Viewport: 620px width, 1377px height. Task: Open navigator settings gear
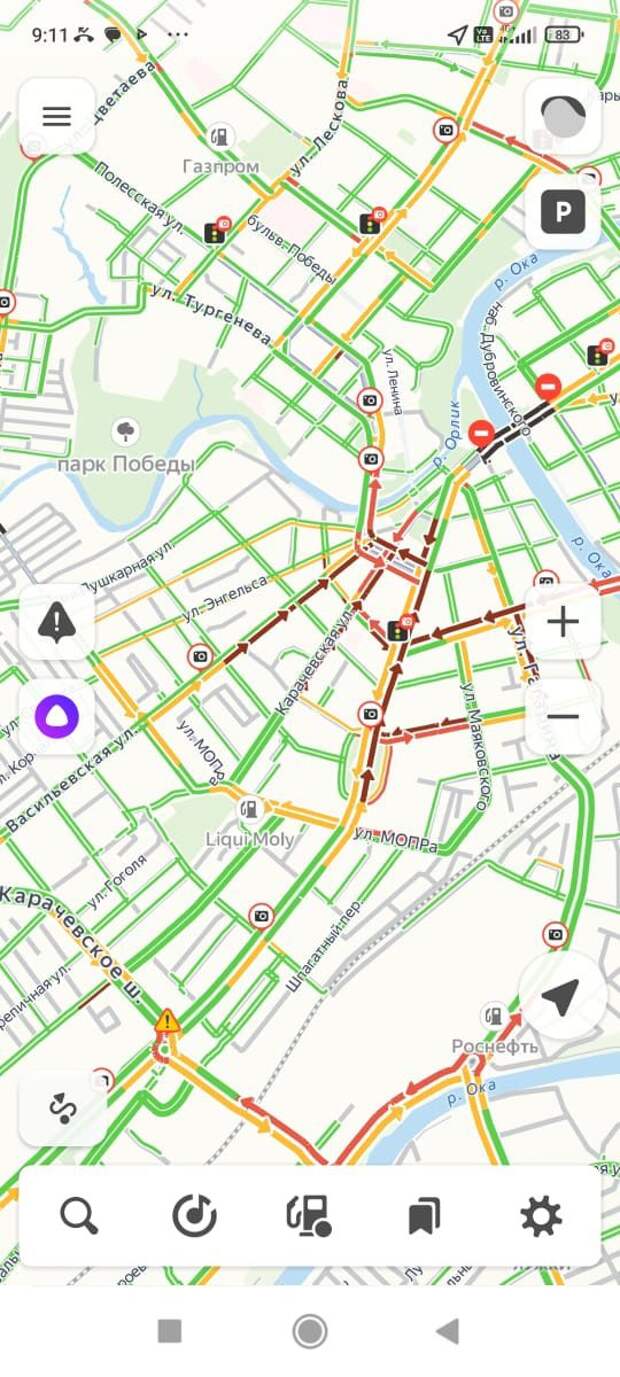click(541, 1216)
